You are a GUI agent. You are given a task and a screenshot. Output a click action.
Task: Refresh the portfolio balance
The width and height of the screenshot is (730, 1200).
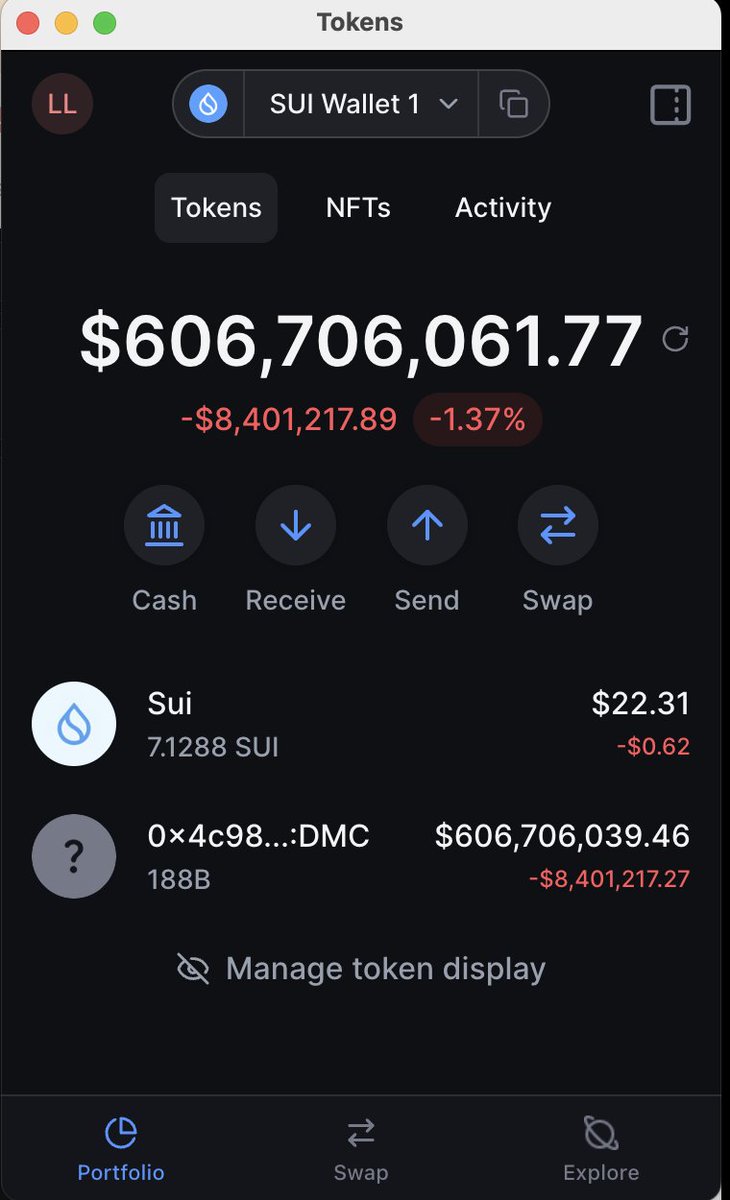point(675,340)
